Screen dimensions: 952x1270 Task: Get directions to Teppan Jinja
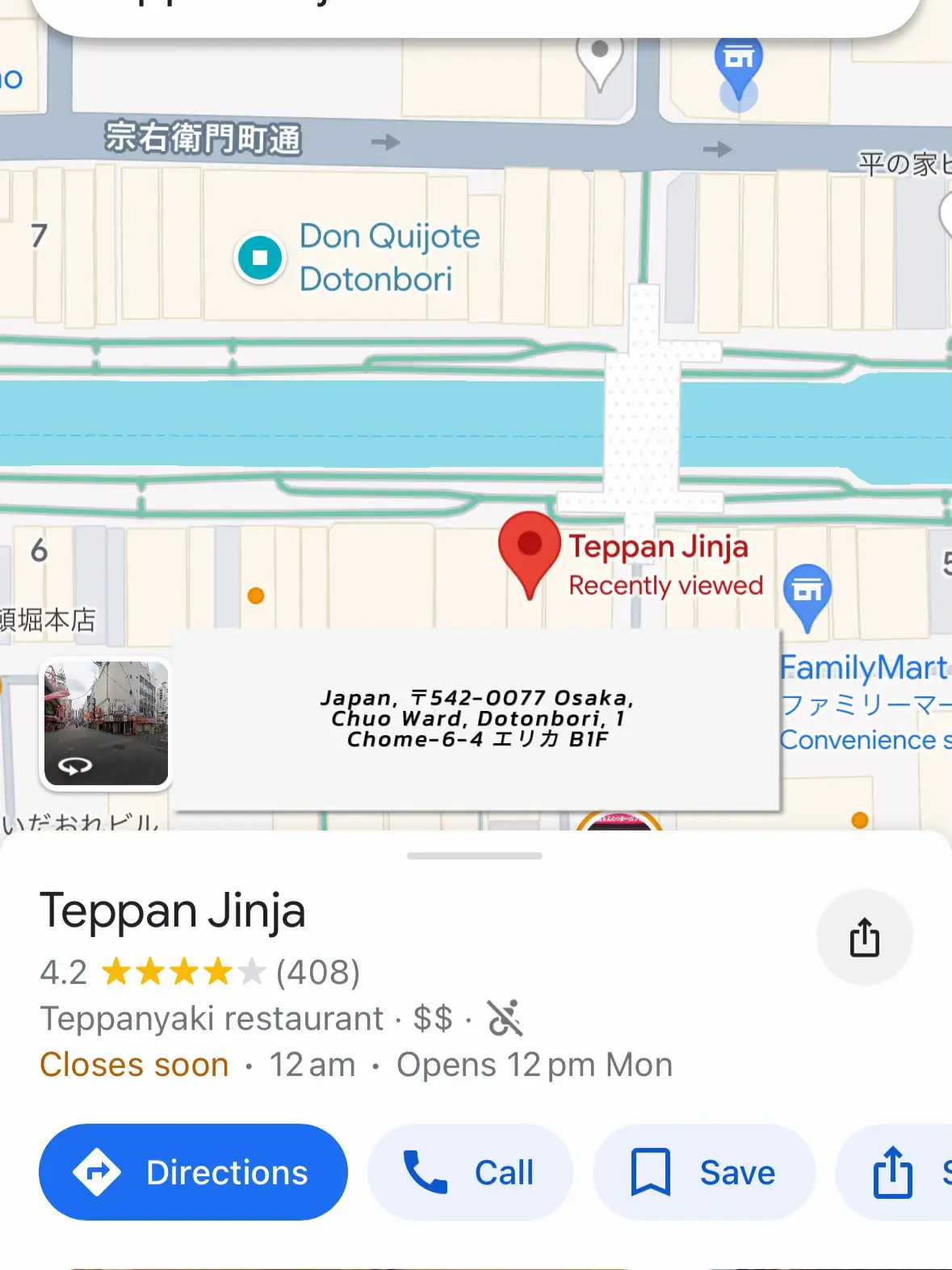coord(193,1172)
